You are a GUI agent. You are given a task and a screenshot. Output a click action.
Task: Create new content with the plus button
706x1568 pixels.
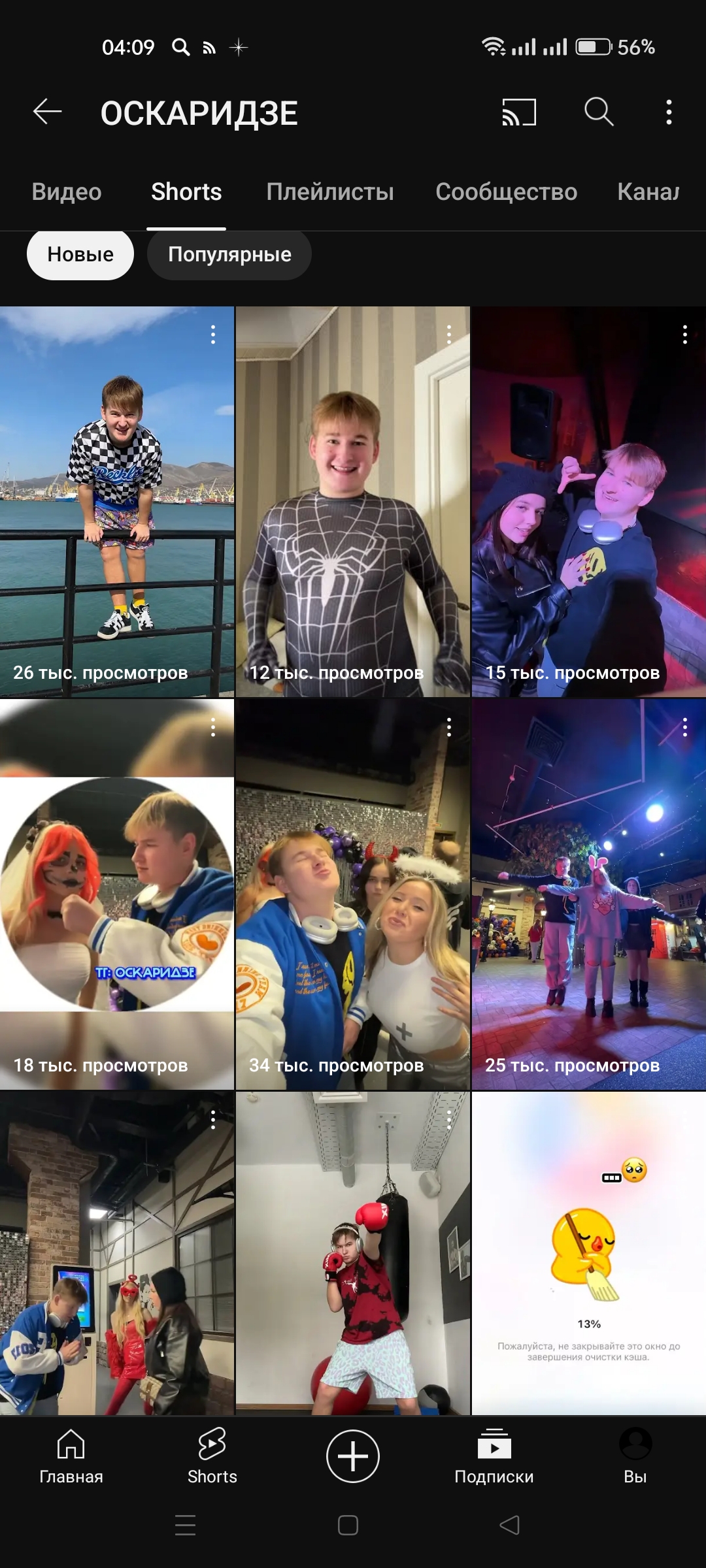pos(353,1456)
